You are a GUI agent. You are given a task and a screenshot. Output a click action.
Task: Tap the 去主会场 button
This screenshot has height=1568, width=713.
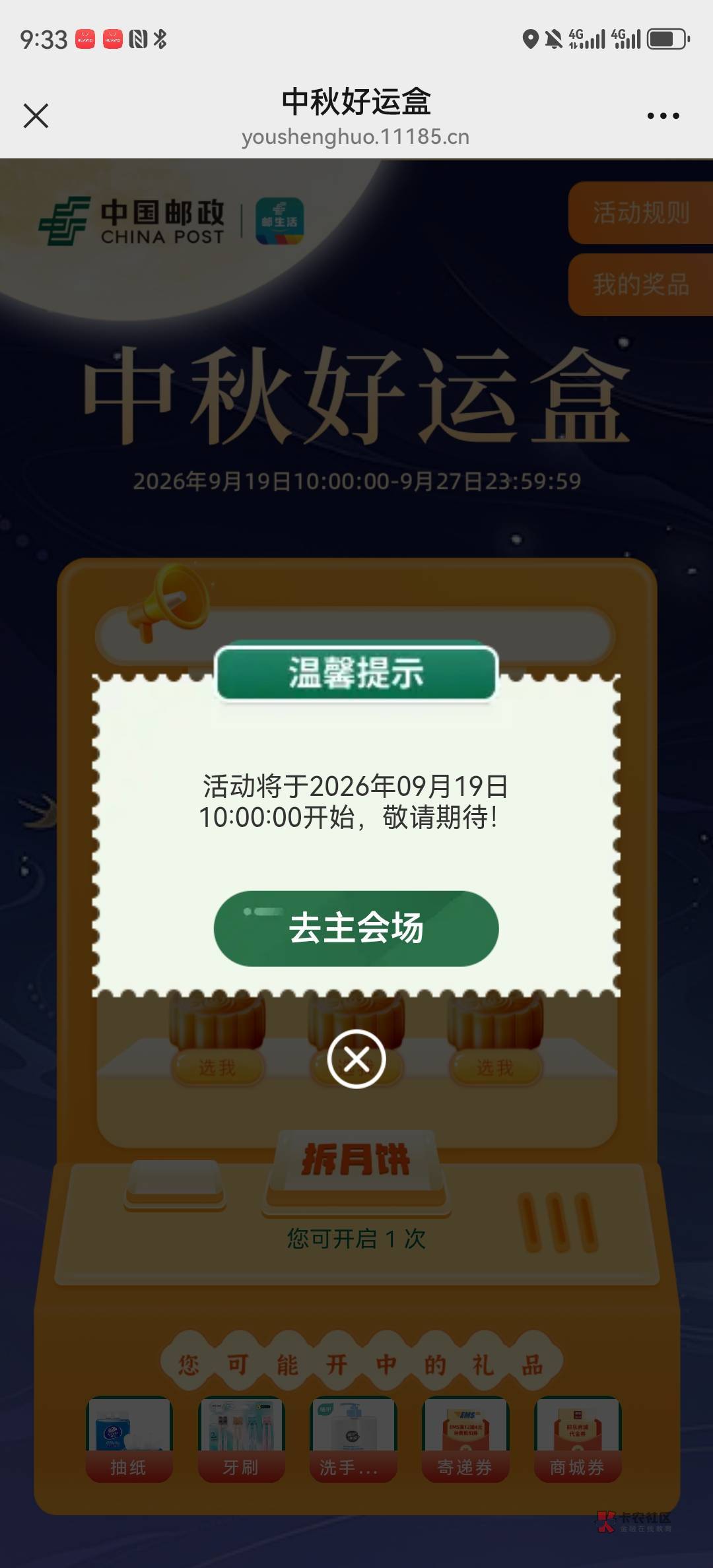coord(356,929)
